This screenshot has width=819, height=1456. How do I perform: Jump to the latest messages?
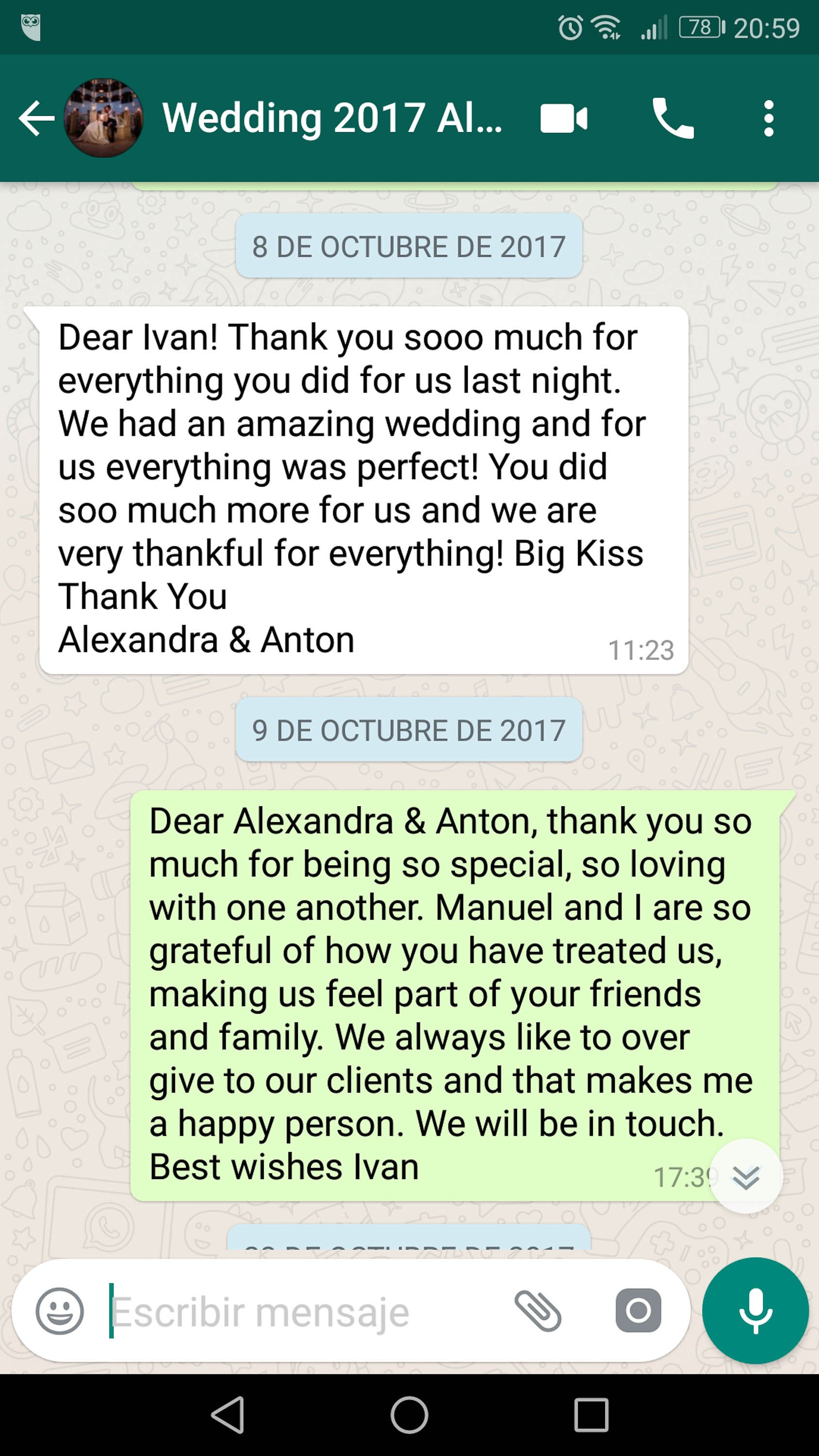(x=746, y=1177)
